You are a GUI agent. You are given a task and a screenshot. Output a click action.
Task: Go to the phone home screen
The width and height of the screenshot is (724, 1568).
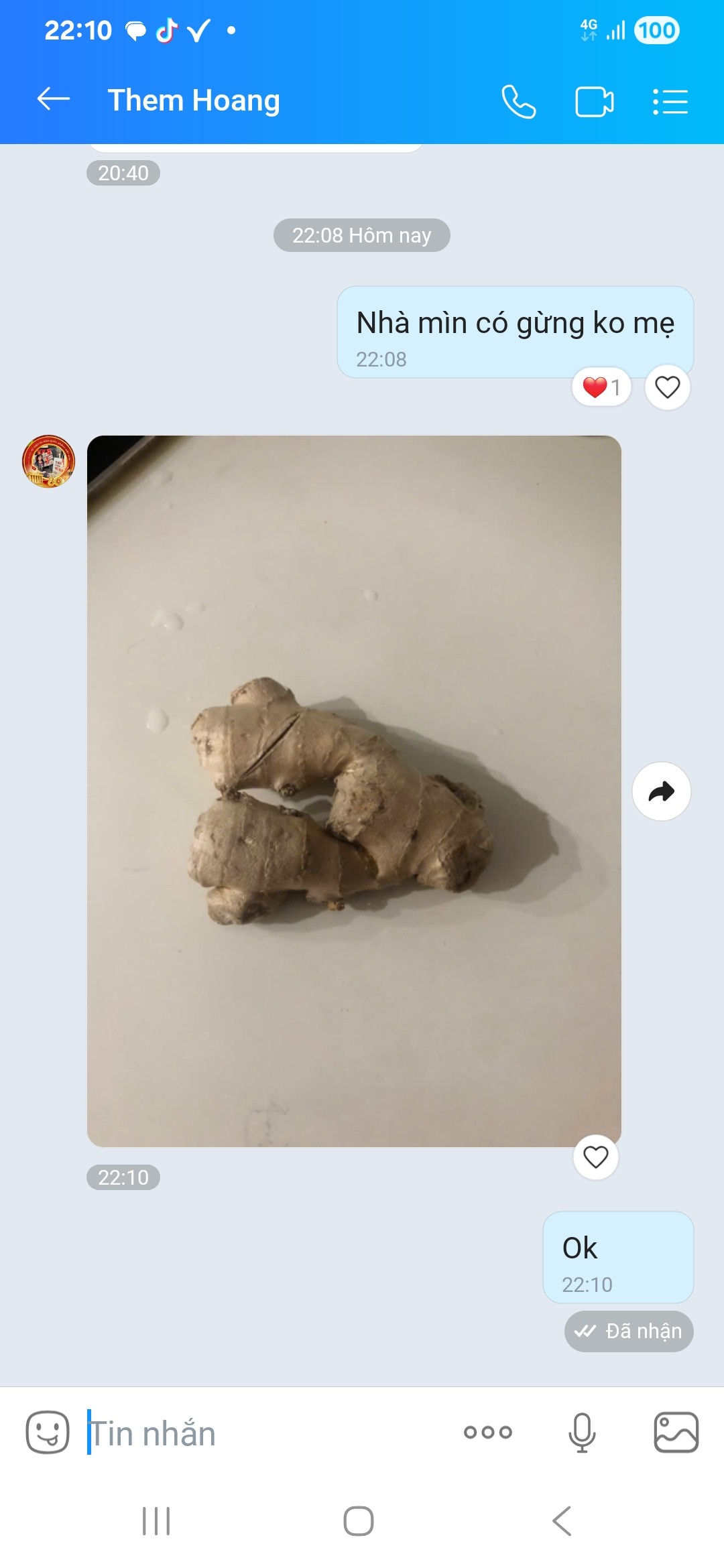click(359, 1520)
